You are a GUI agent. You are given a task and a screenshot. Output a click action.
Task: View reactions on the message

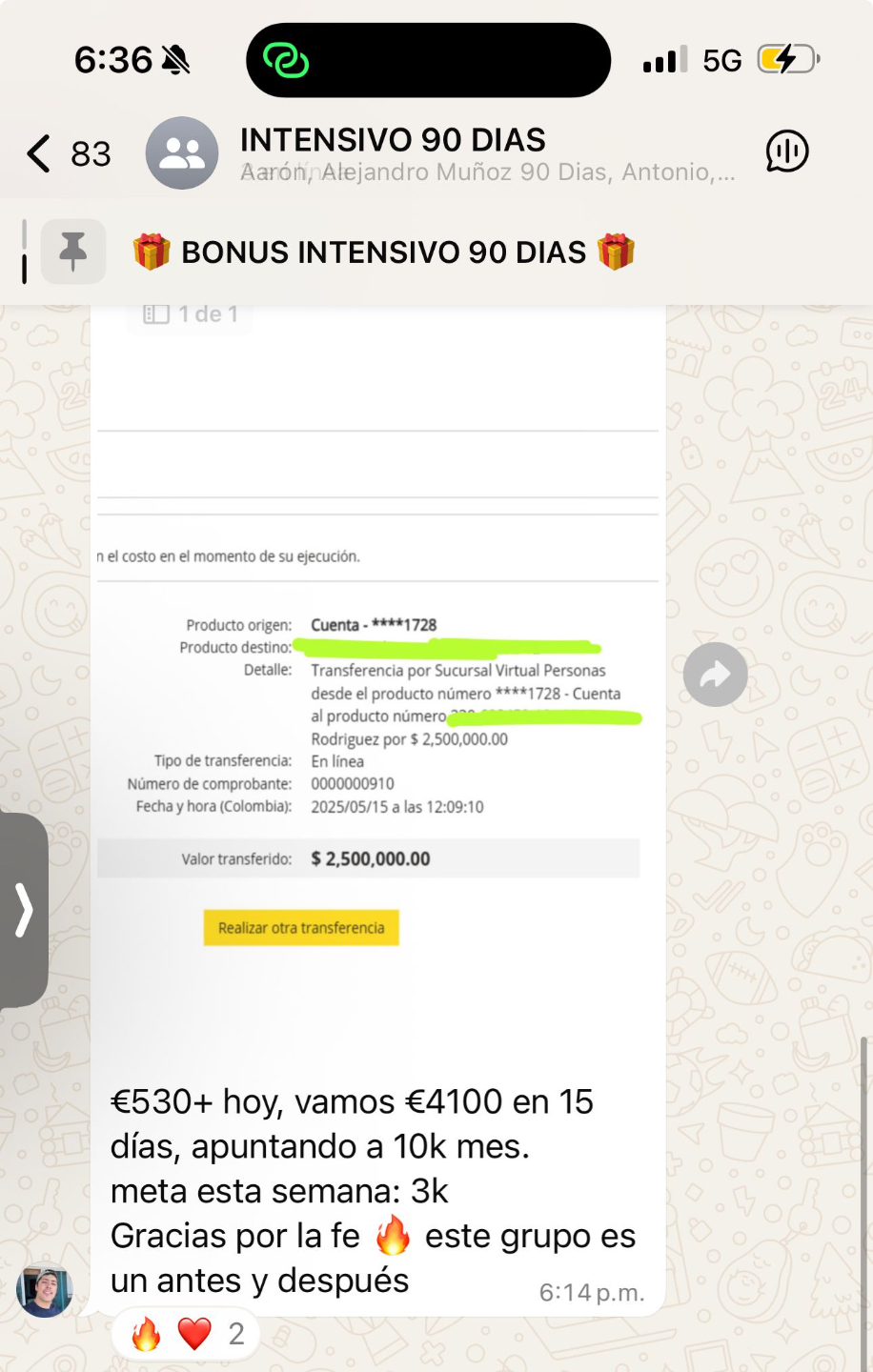(187, 1334)
